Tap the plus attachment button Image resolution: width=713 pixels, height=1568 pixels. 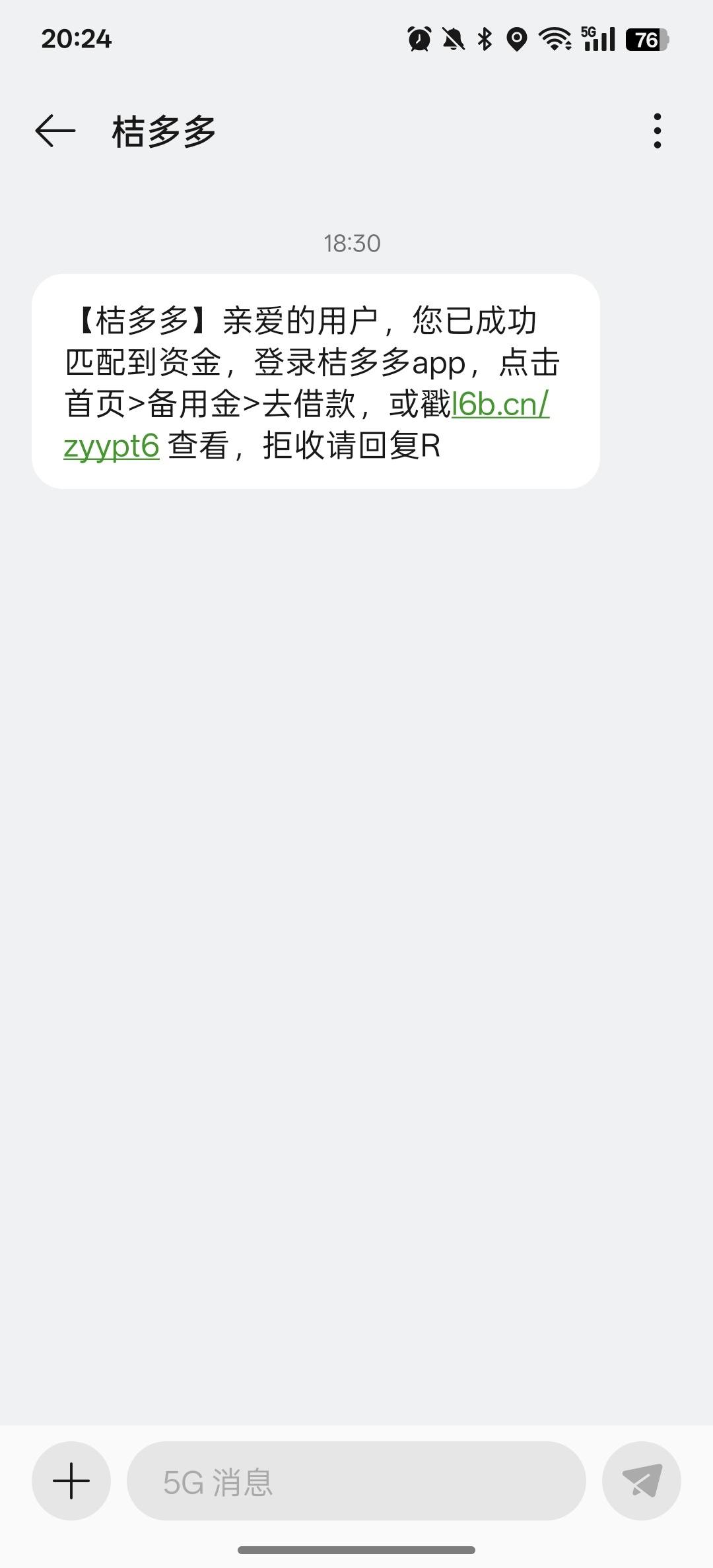tap(71, 1480)
